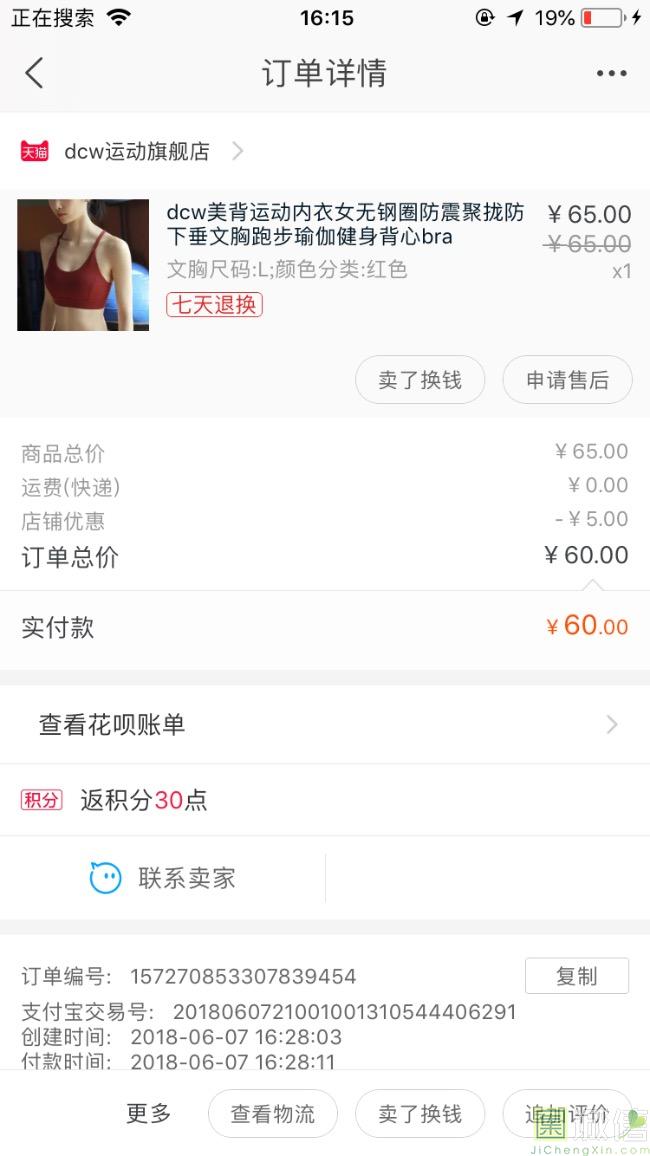Tap 卖了换钱 beside 申请售后
The image size is (650, 1156).
click(x=420, y=380)
